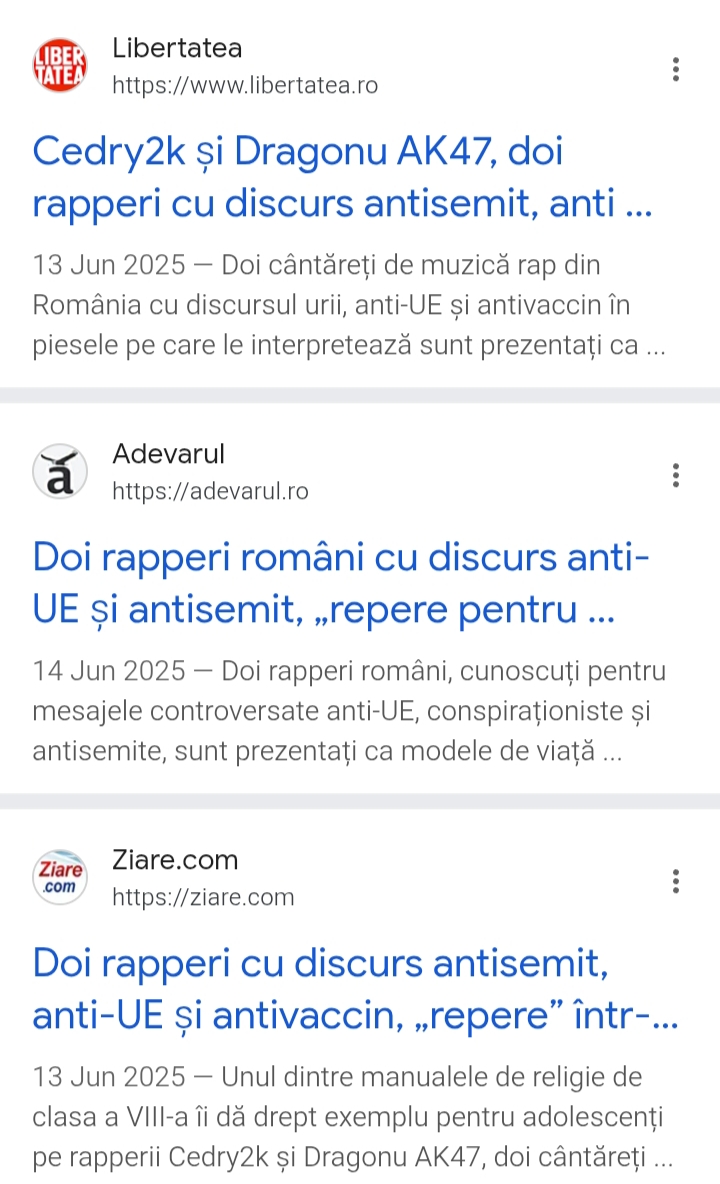Open the overflow menu for the Libertatea result
Image resolution: width=720 pixels, height=1184 pixels.
[x=675, y=69]
